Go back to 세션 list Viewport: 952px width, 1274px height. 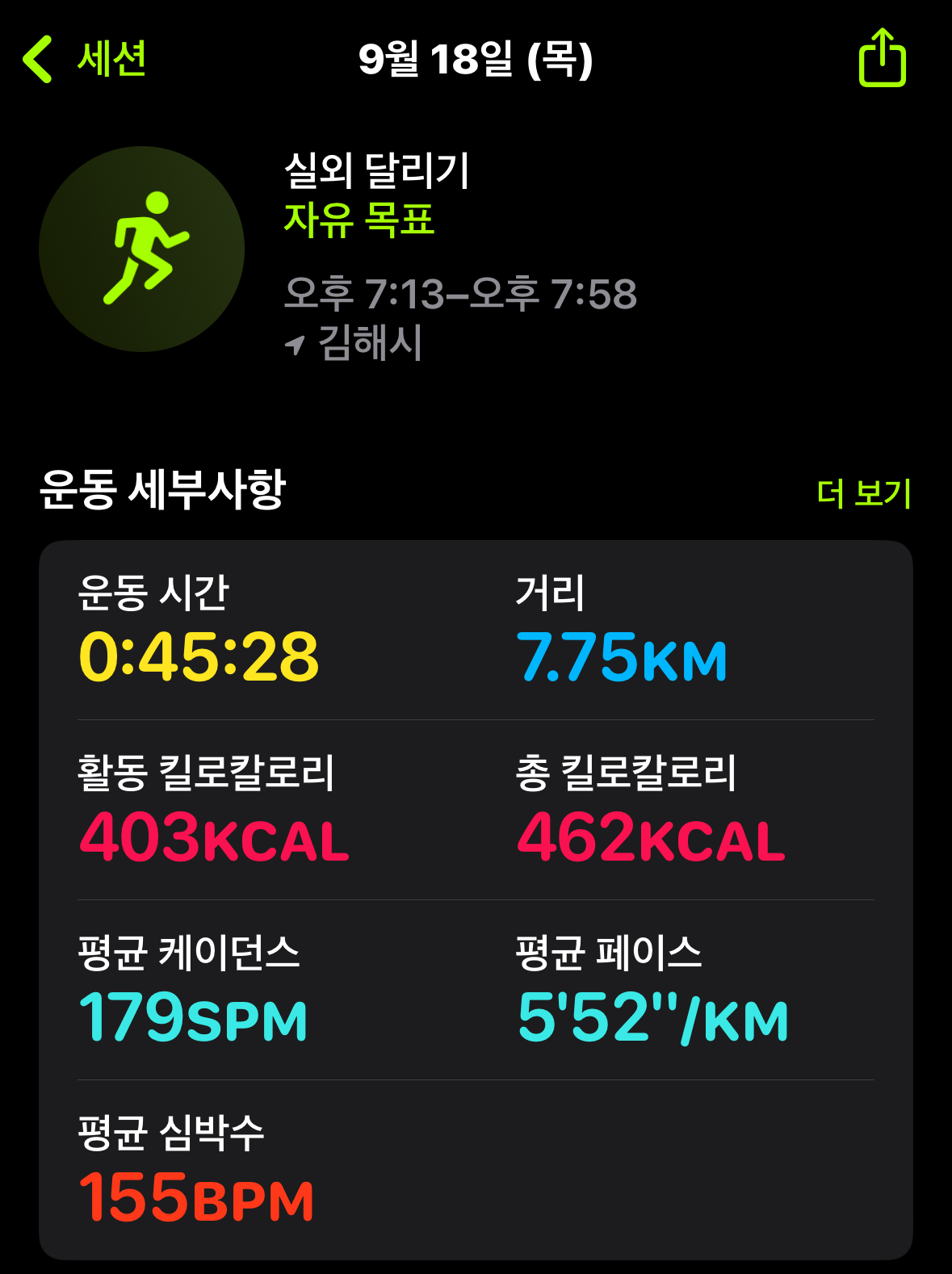(x=86, y=59)
